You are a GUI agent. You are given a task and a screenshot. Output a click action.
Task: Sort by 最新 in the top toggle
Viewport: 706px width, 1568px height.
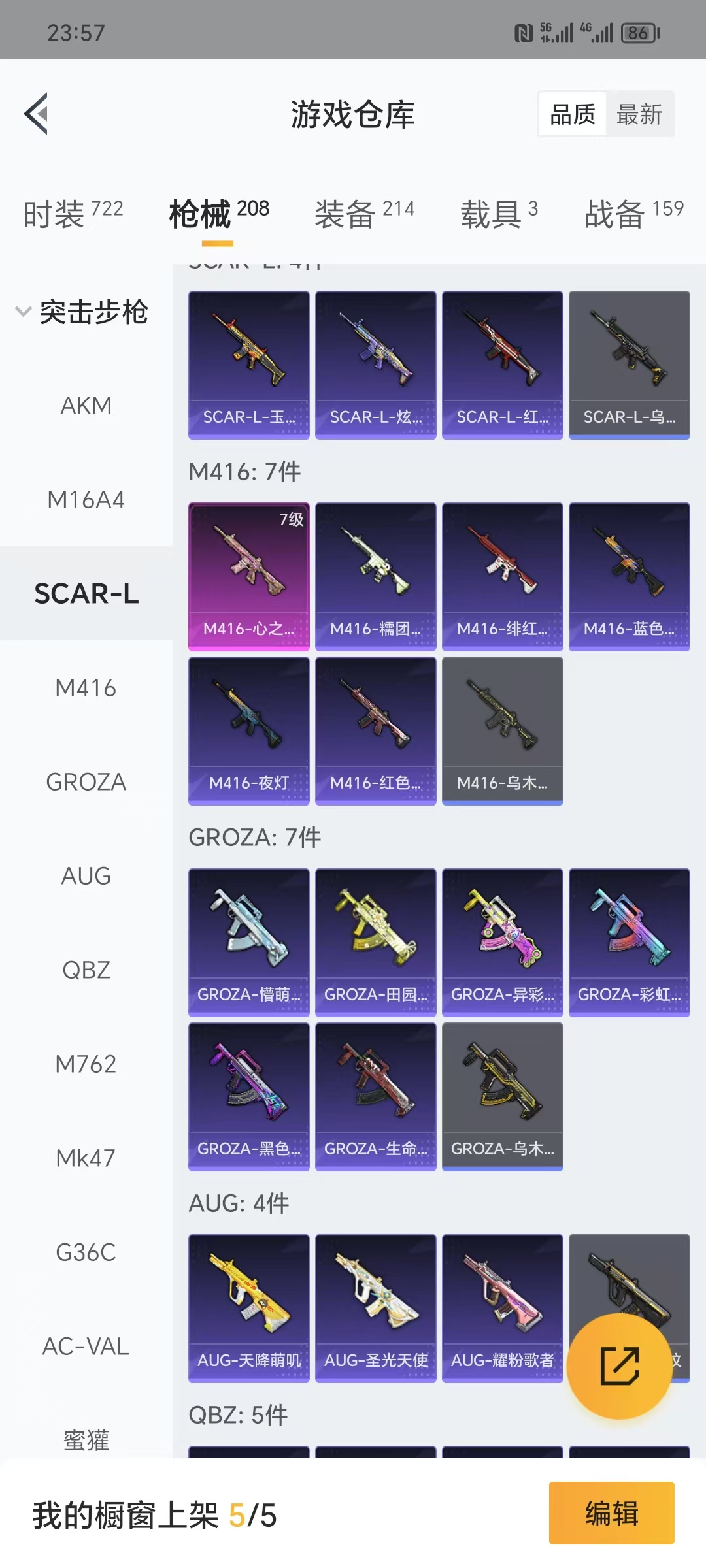(639, 114)
